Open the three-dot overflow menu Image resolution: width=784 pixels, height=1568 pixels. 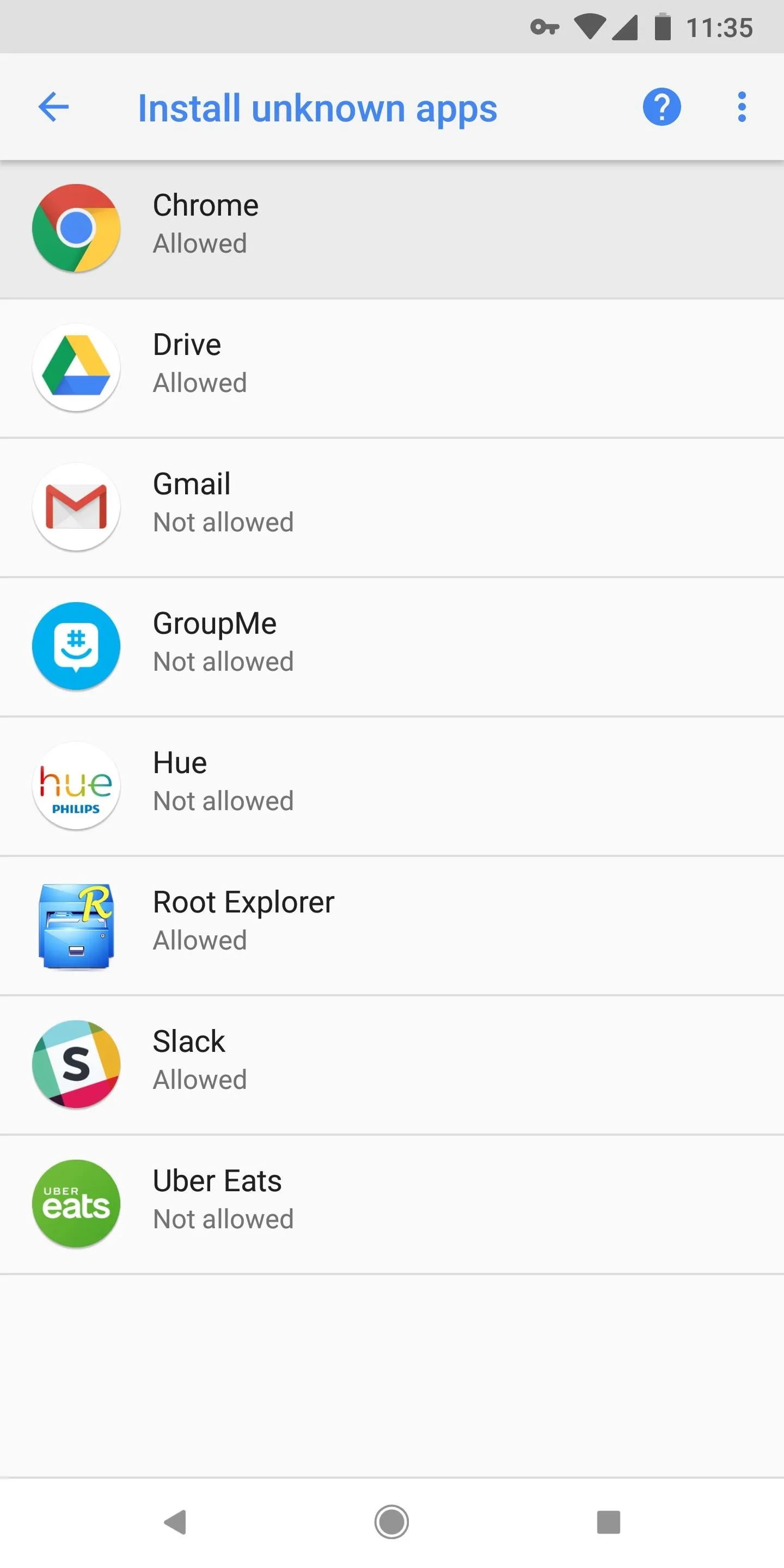click(742, 108)
